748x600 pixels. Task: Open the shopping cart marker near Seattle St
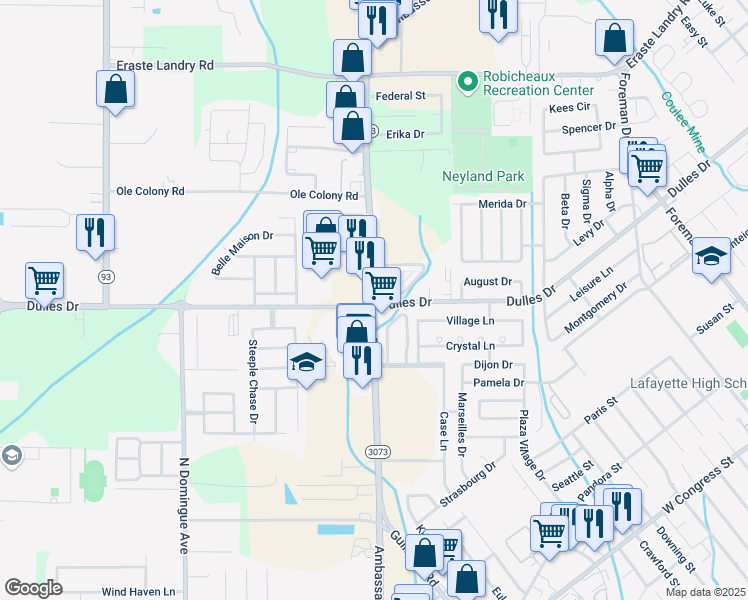pyautogui.click(x=549, y=534)
